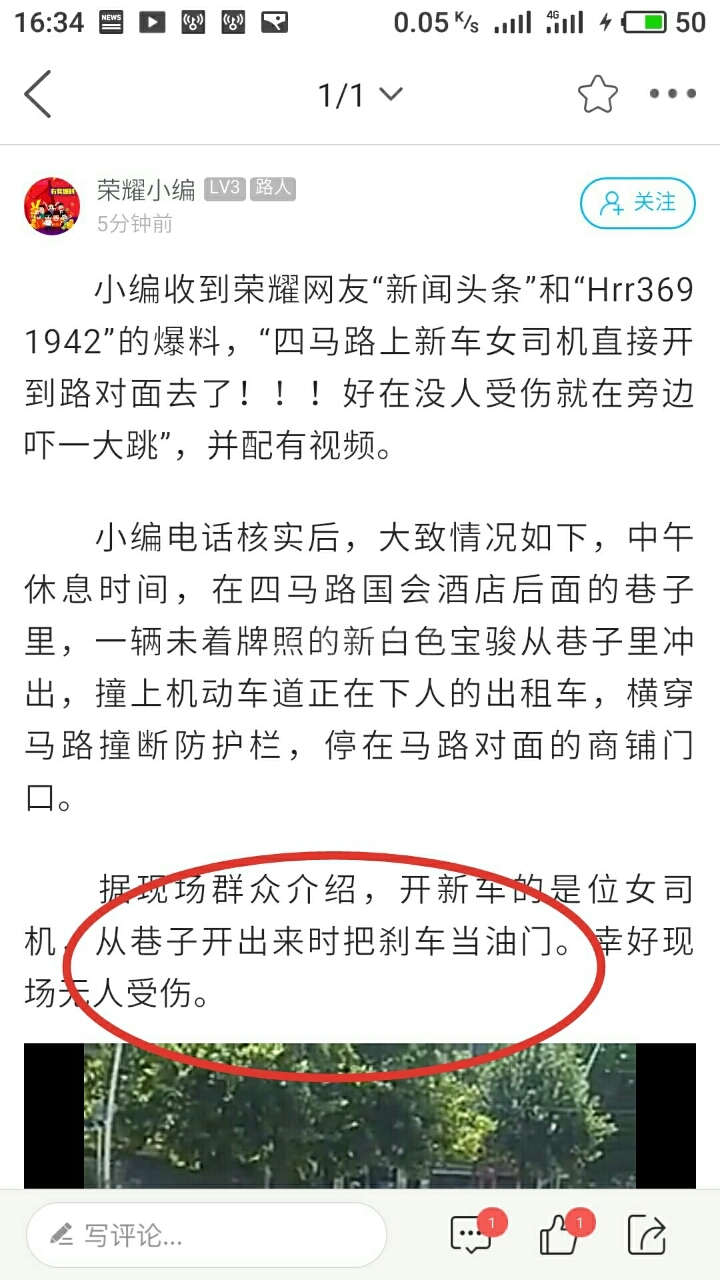Image resolution: width=720 pixels, height=1280 pixels.
Task: Open the three-dot overflow menu
Action: [672, 95]
